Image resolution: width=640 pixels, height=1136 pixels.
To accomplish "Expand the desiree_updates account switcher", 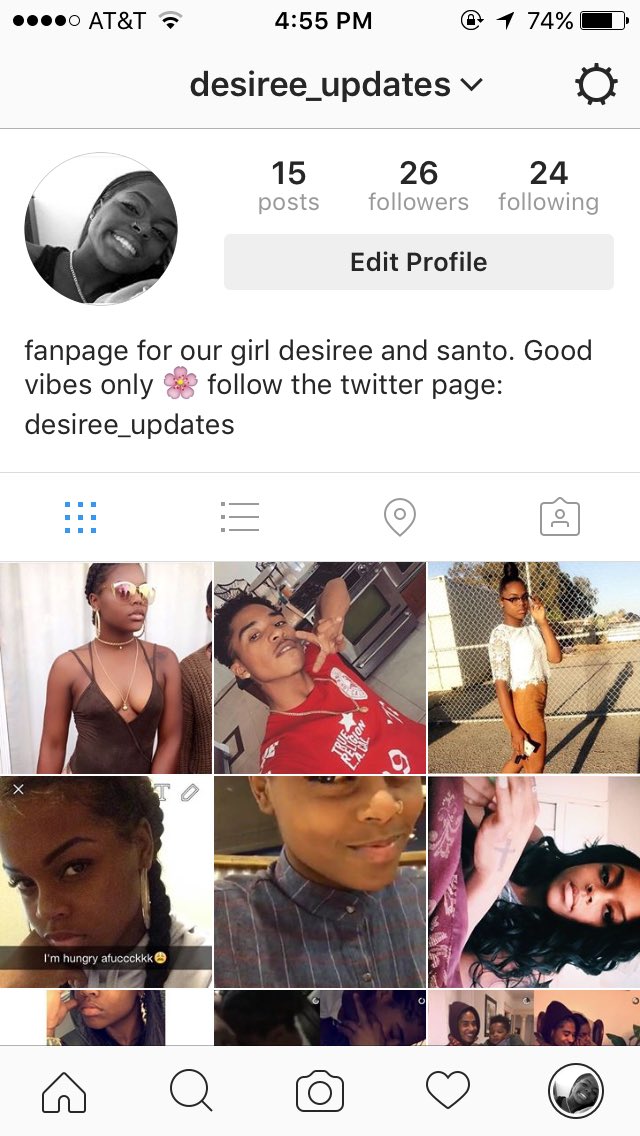I will [x=336, y=86].
